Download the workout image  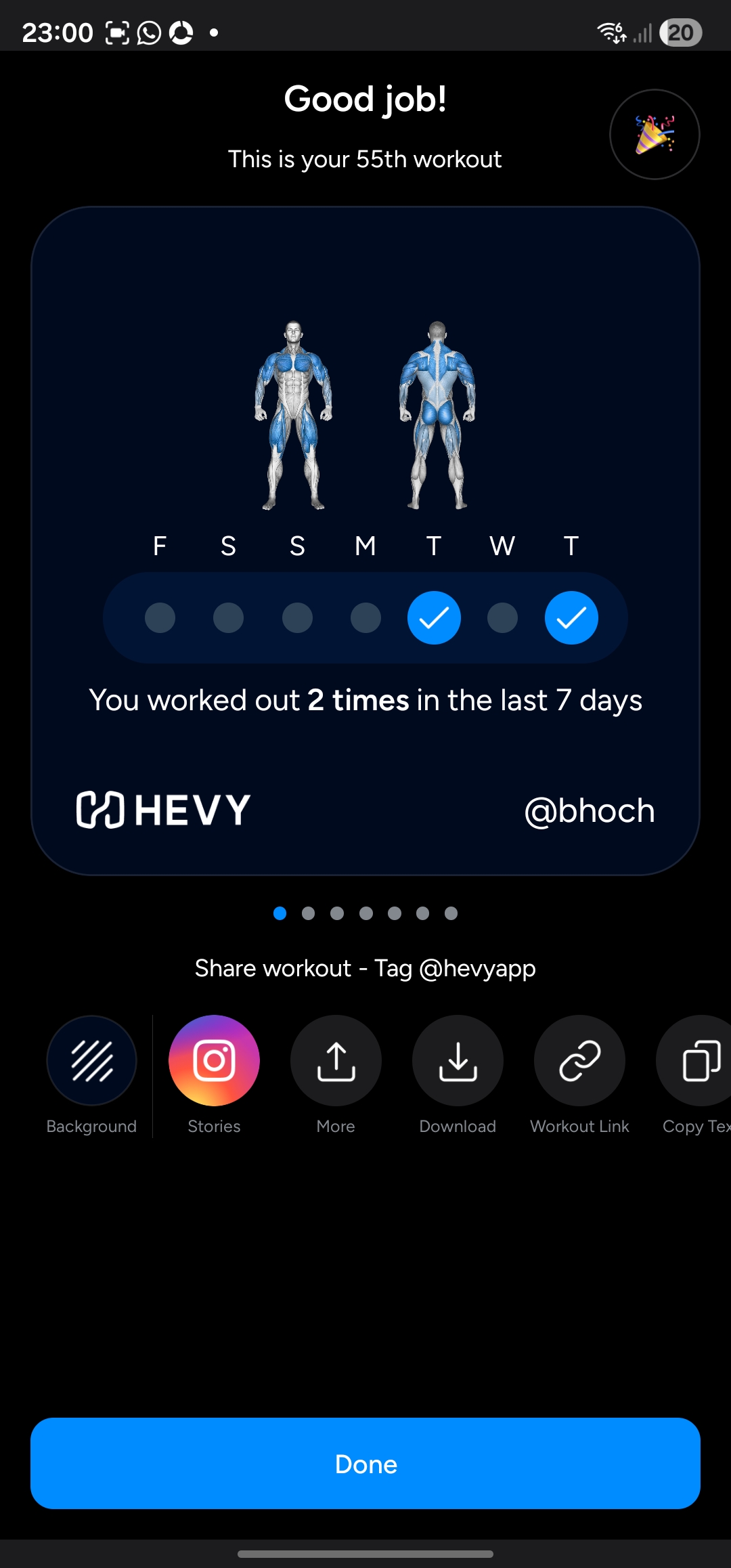458,1060
